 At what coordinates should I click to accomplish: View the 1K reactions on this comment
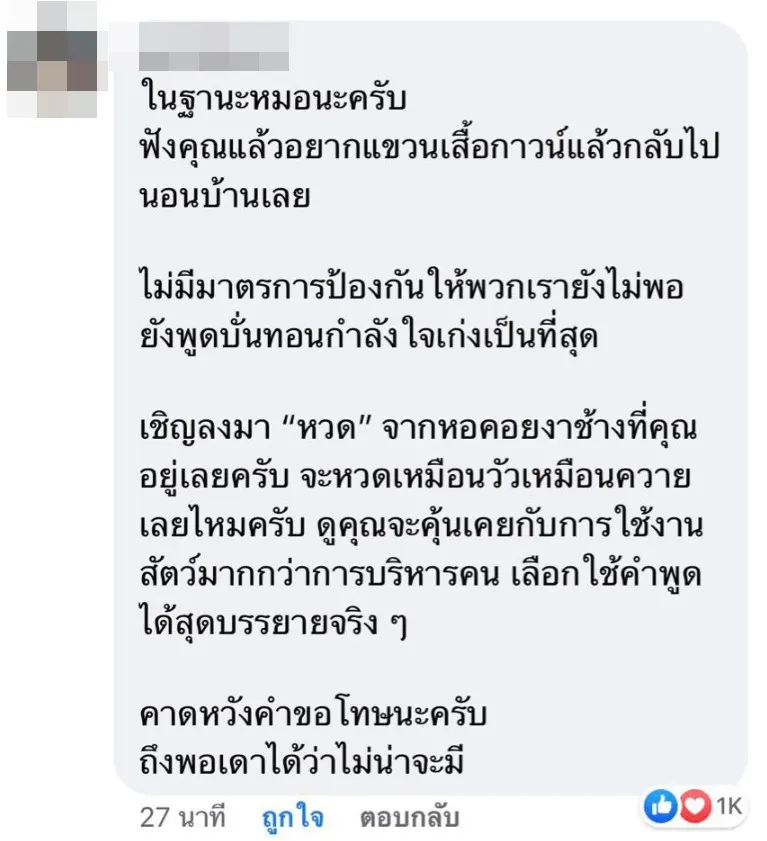point(693,806)
